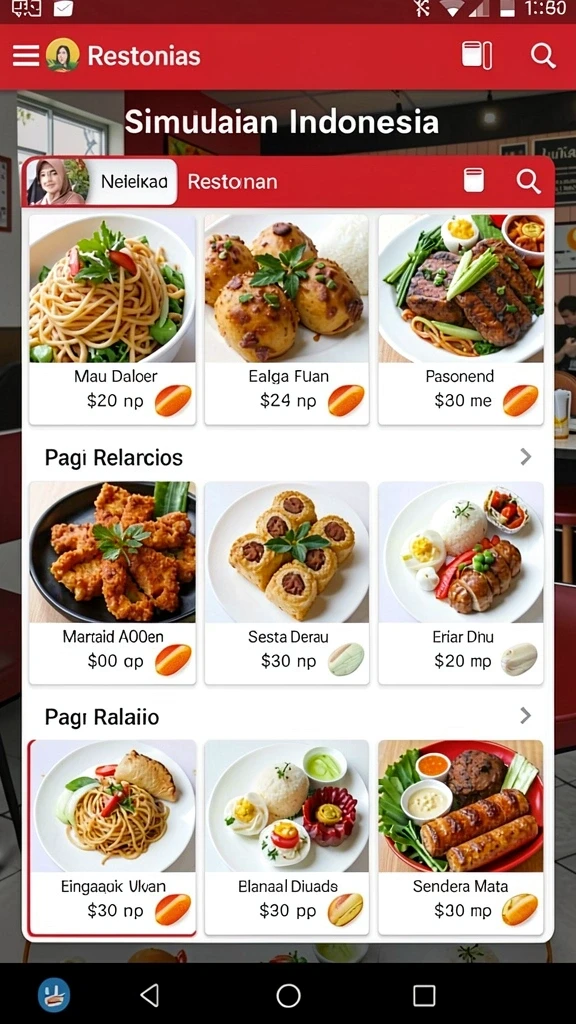Open the Eingaaok Ukan noodle card
This screenshot has width=576, height=1024.
(112, 837)
